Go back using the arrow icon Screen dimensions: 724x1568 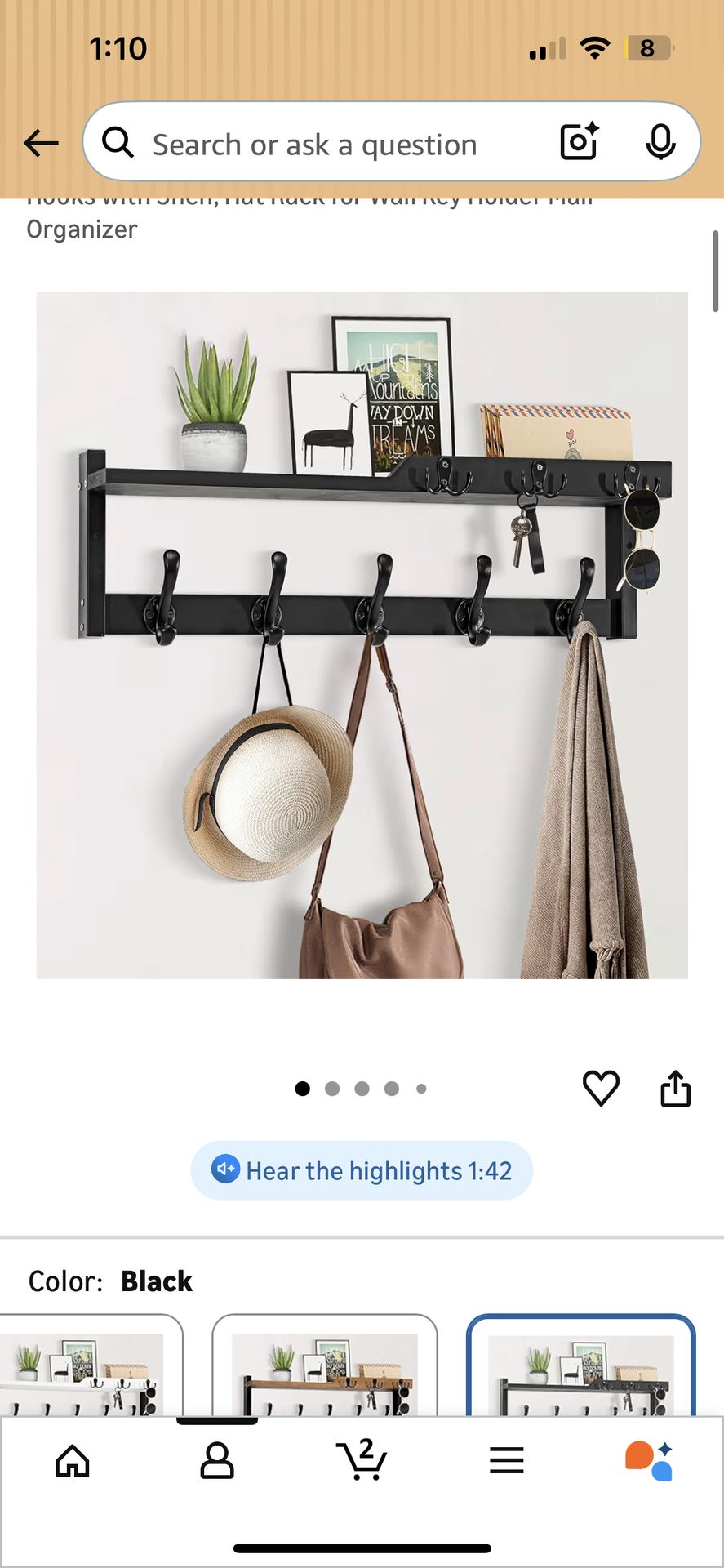tap(41, 144)
